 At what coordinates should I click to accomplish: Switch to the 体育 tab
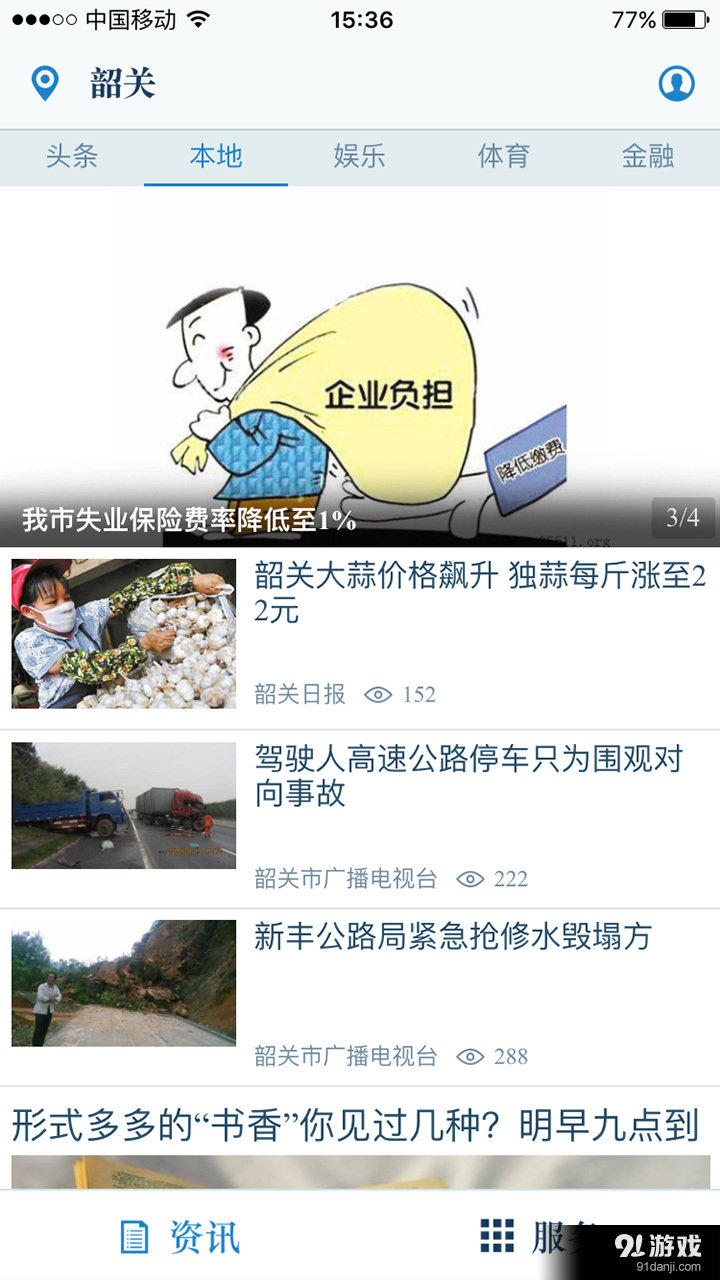click(x=504, y=157)
